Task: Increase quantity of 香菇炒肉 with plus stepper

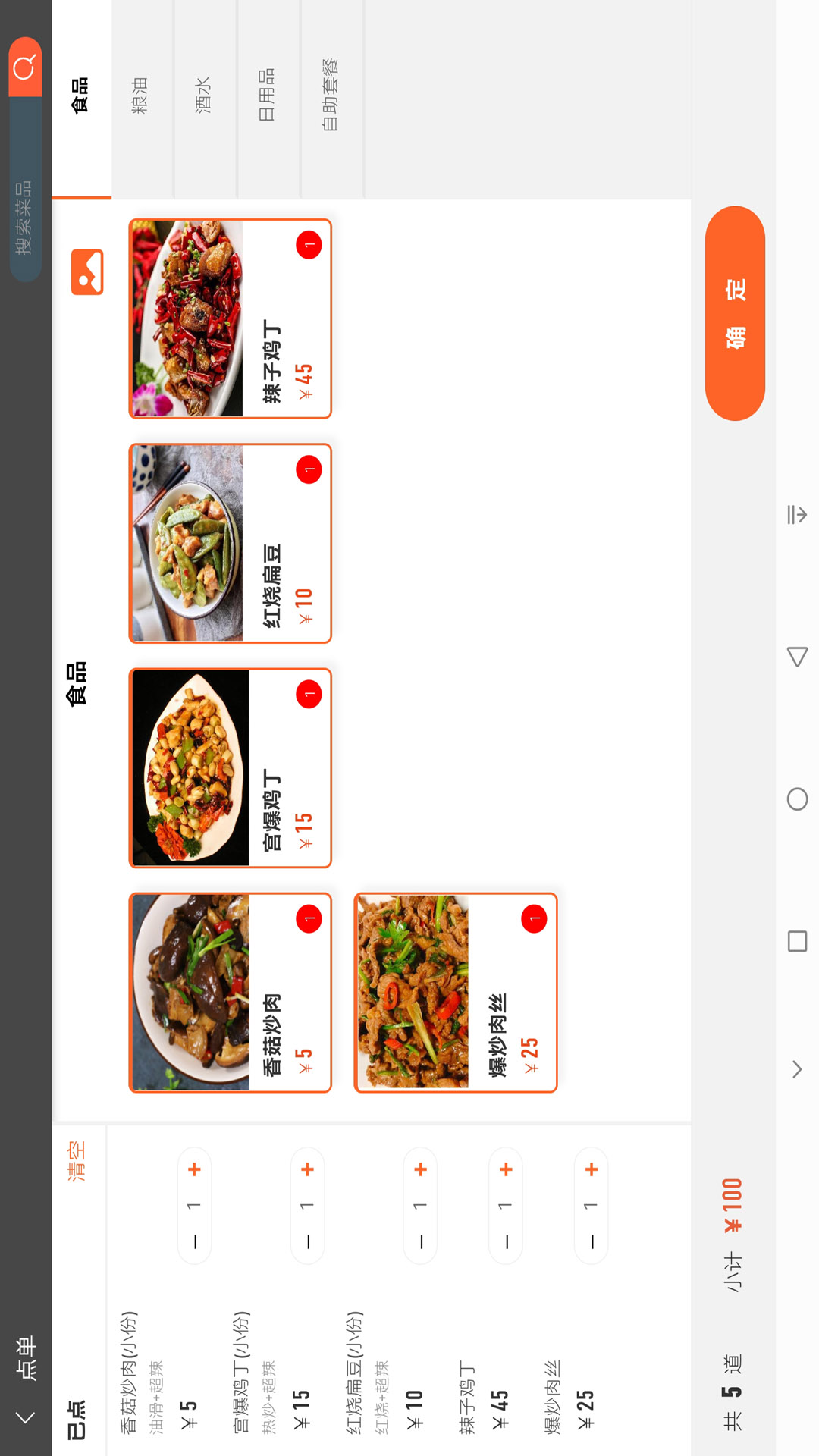Action: (x=194, y=1169)
